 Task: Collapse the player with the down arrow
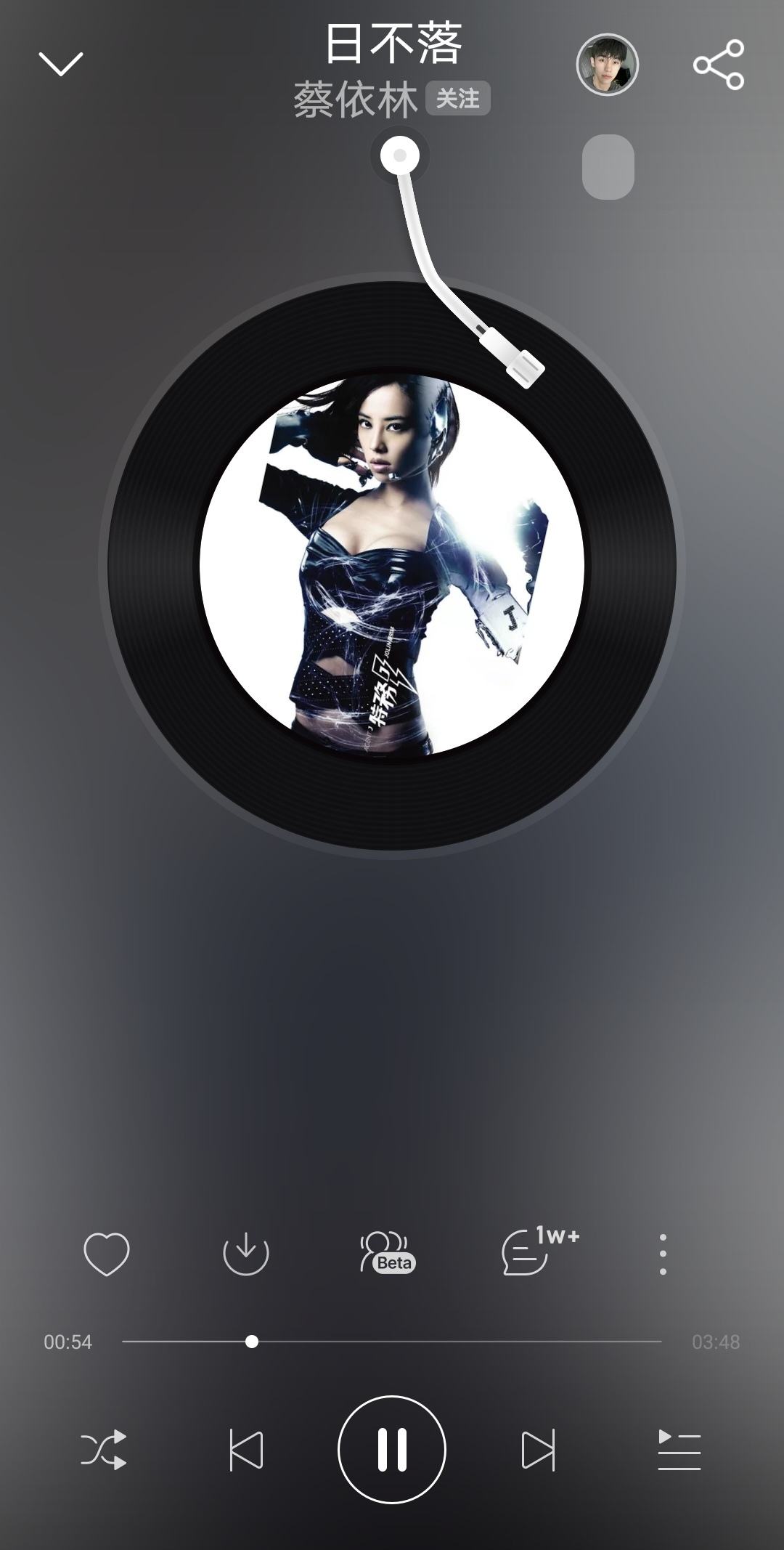pos(61,64)
